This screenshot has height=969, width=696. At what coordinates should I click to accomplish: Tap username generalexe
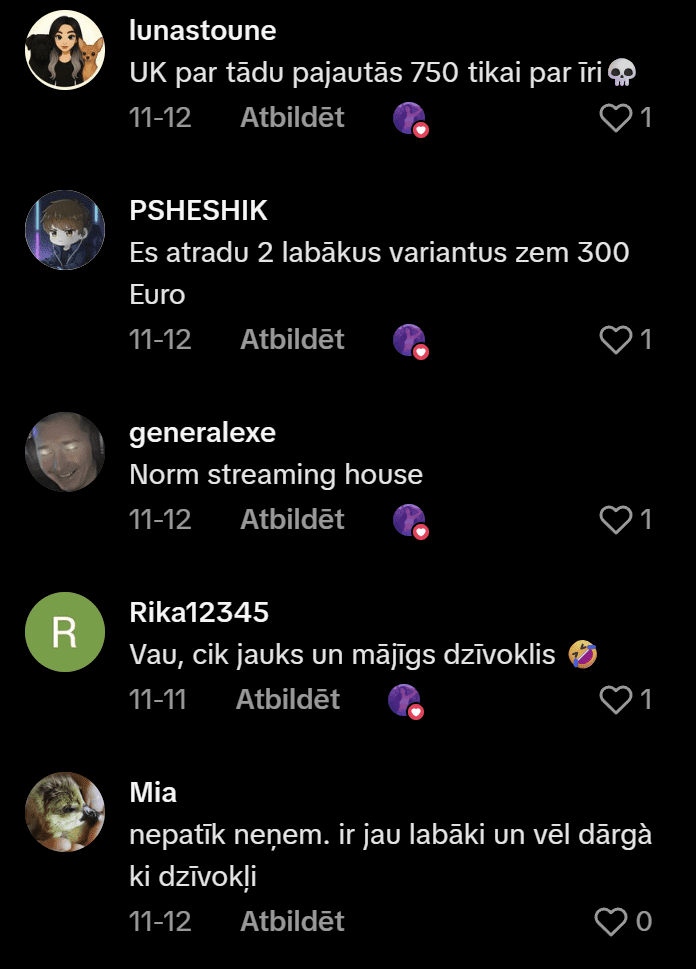203,433
